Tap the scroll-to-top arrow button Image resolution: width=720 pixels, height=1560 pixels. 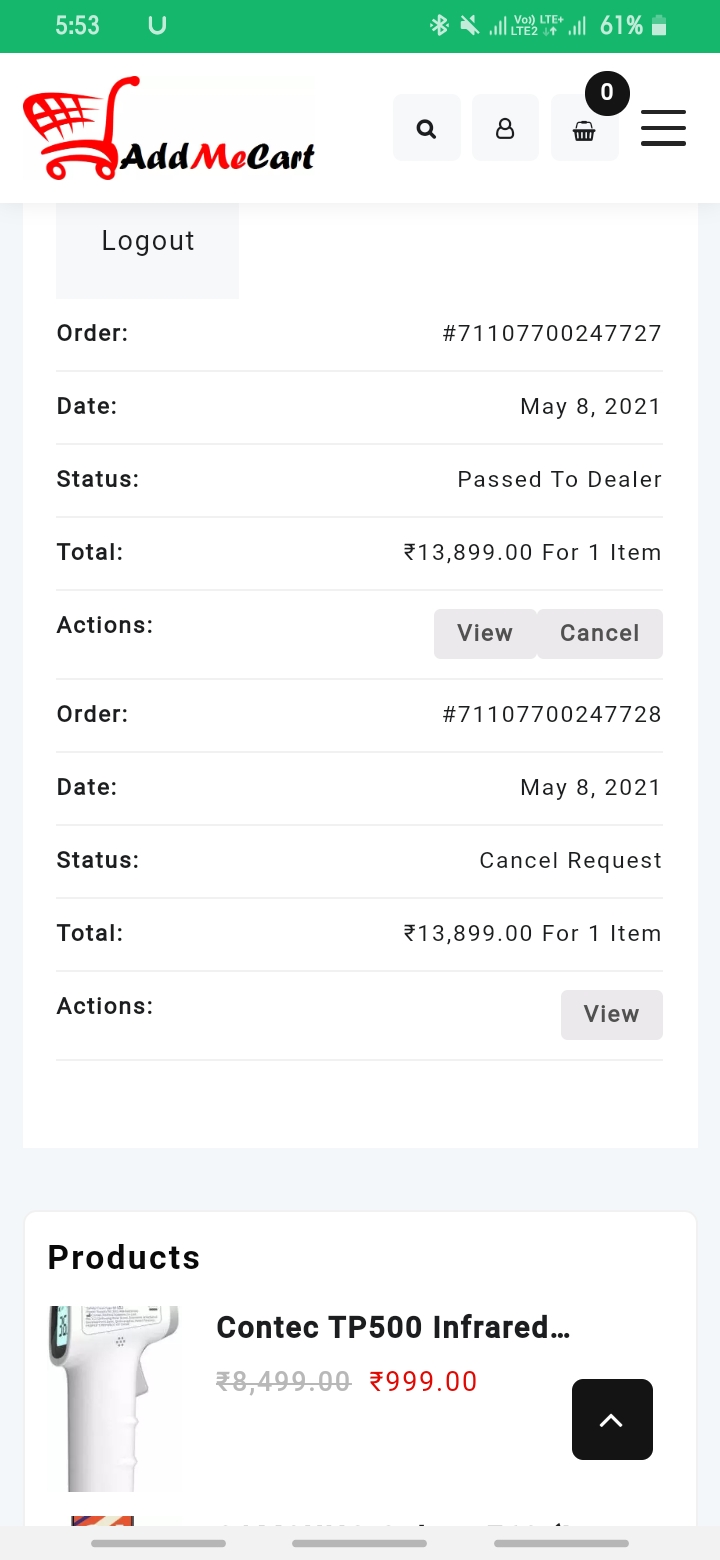tap(612, 1420)
